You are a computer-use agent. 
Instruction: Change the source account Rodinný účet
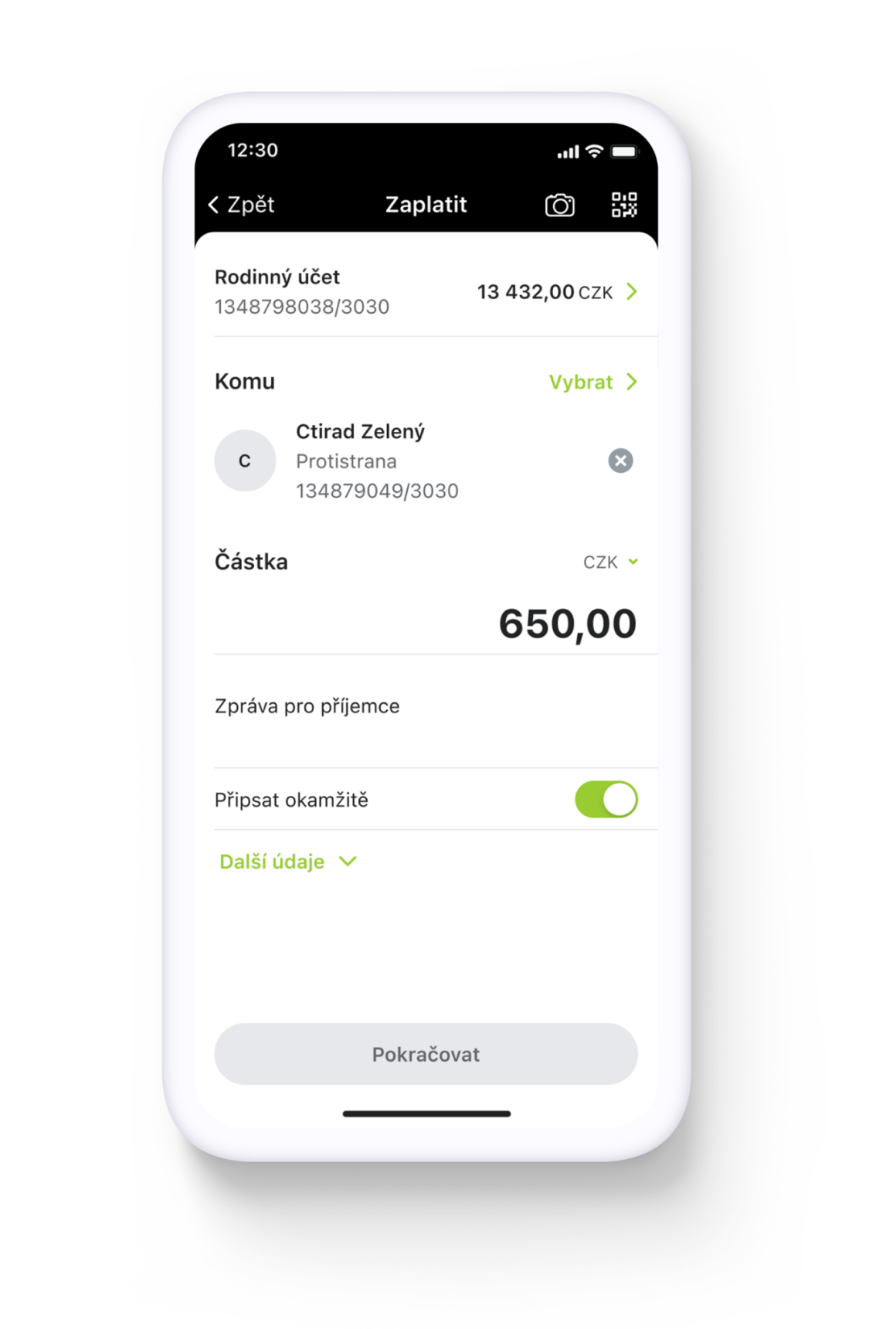point(426,291)
